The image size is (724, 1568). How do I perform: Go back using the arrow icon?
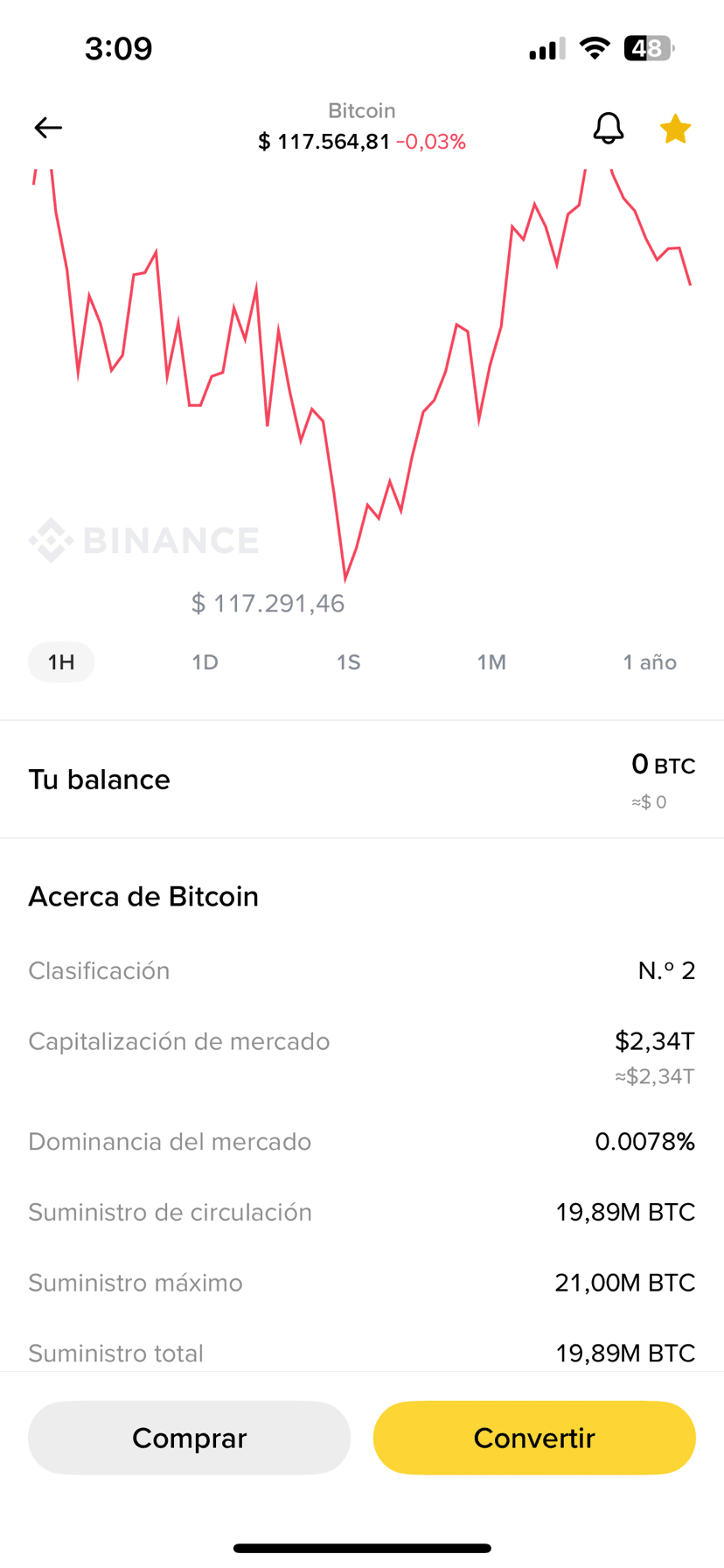(x=48, y=128)
